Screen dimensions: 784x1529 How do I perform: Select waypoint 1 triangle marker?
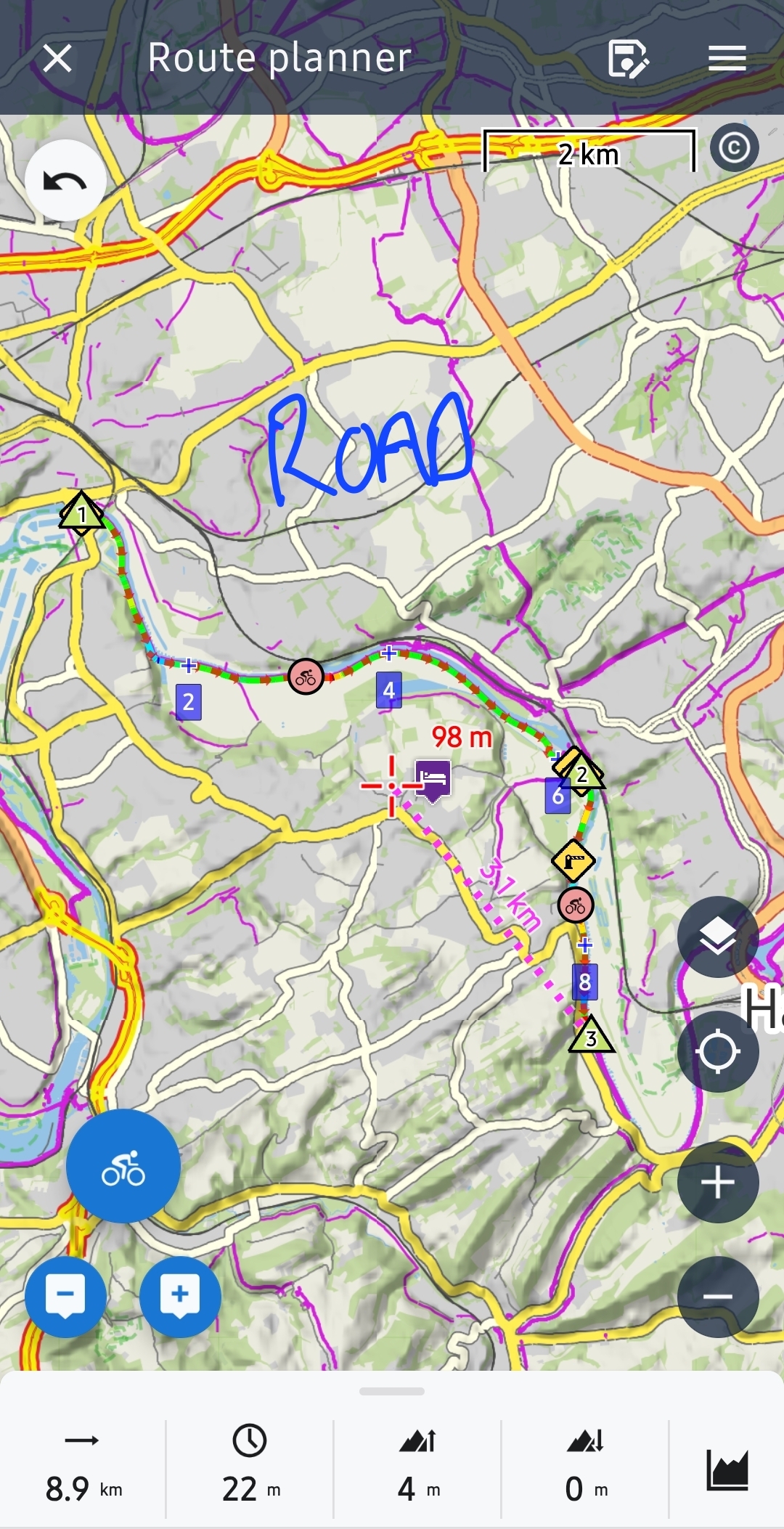point(81,513)
